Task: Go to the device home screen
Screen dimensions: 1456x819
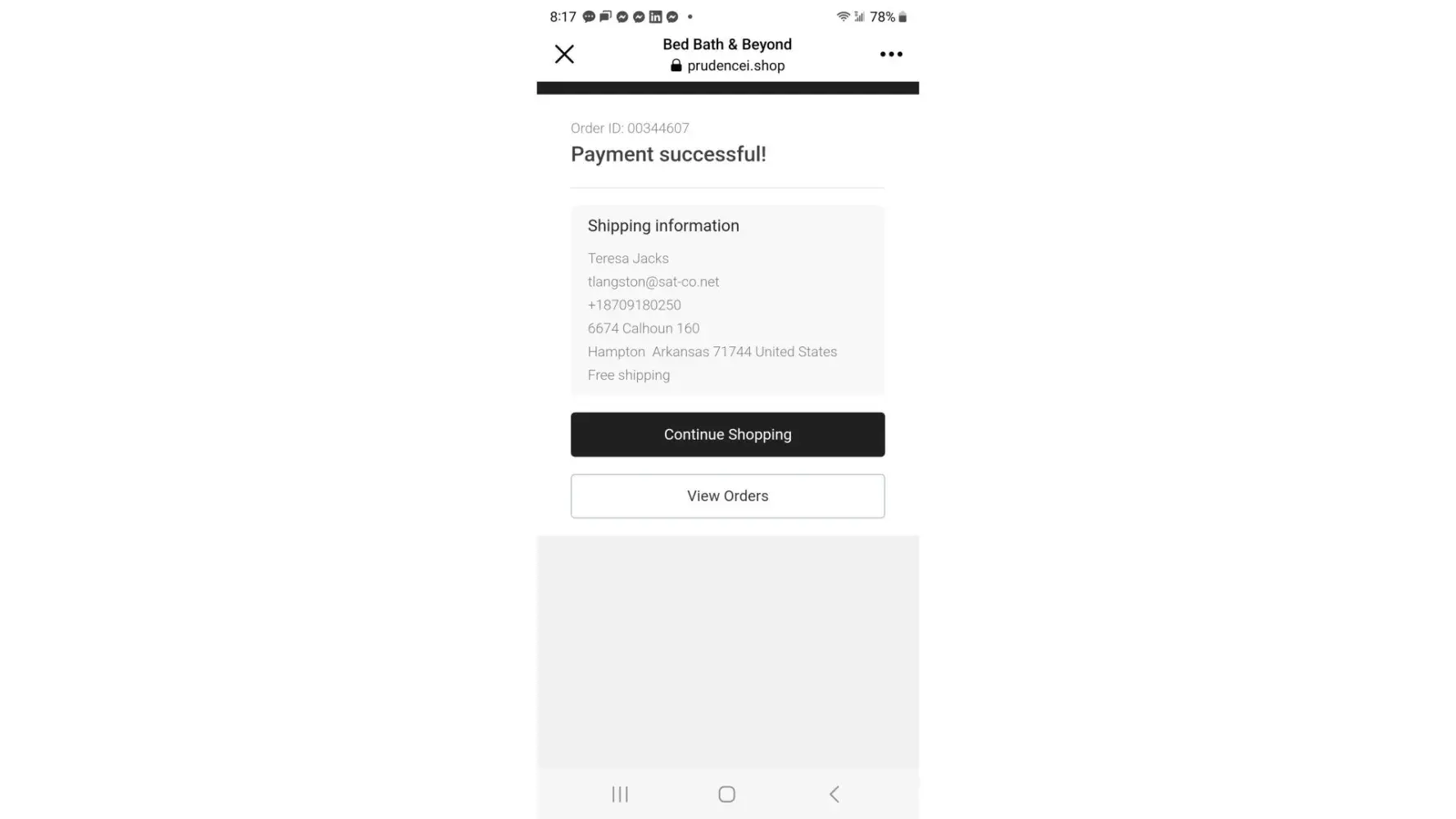Action: pyautogui.click(x=726, y=794)
